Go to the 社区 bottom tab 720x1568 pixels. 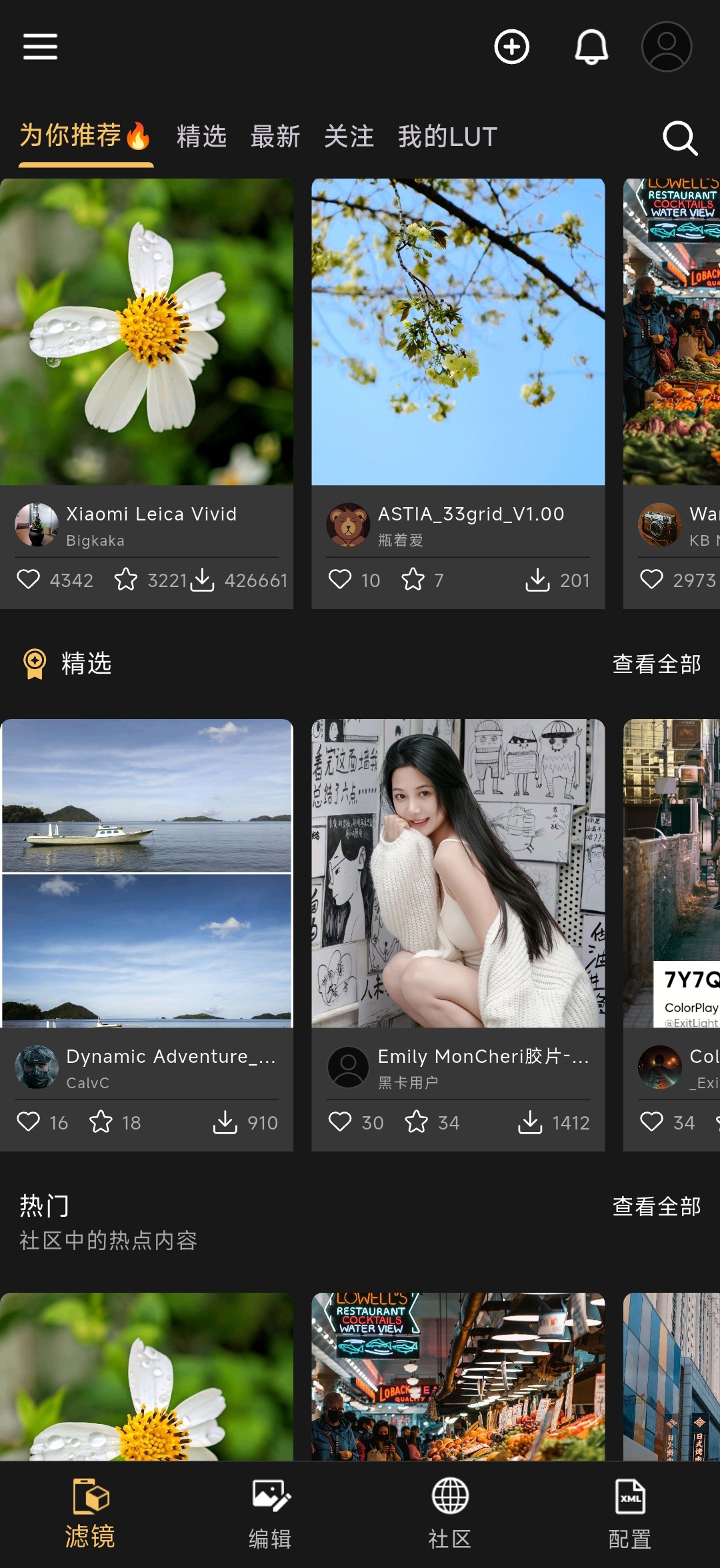[x=450, y=1514]
